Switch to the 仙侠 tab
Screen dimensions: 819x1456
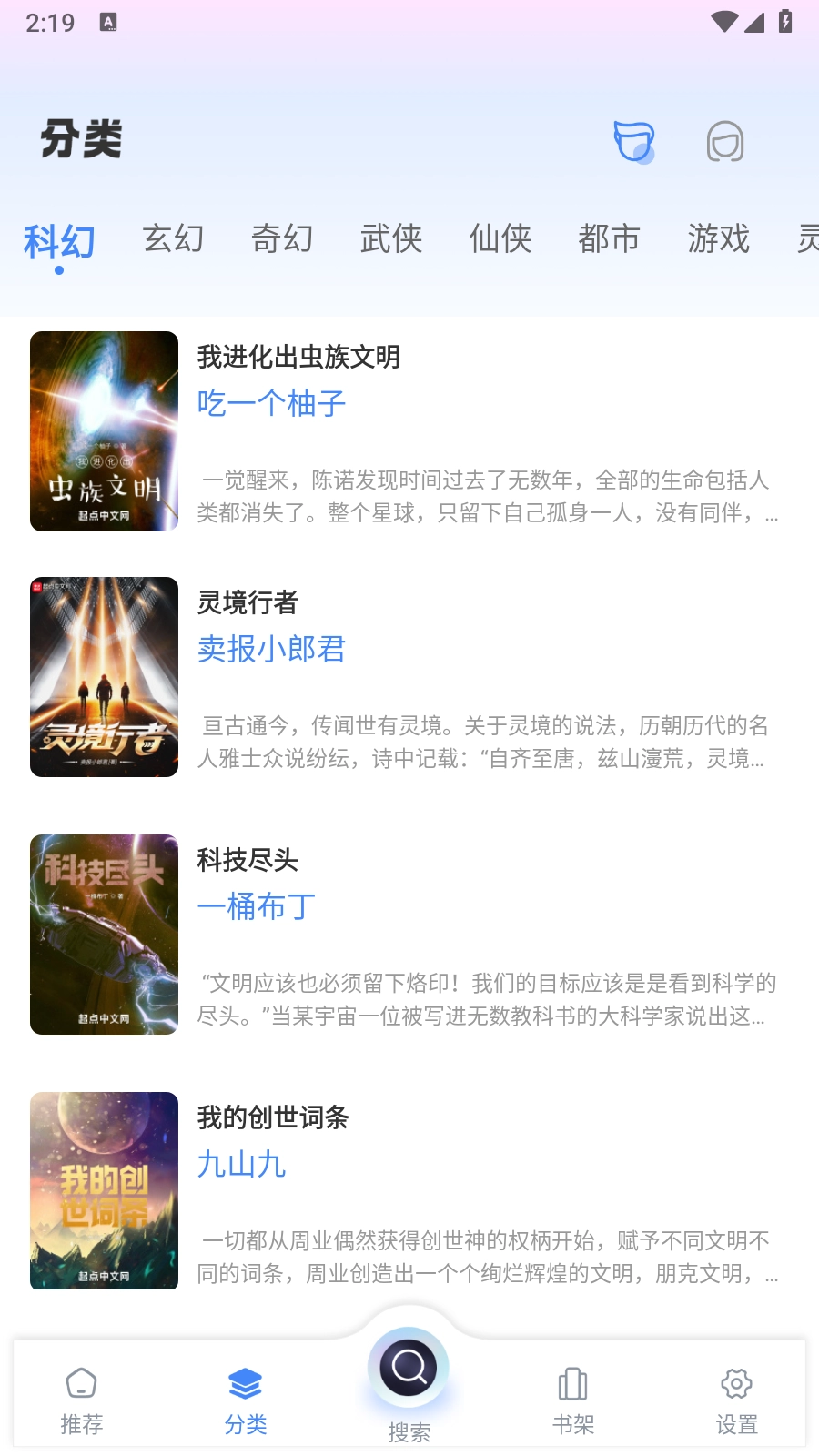(x=500, y=239)
